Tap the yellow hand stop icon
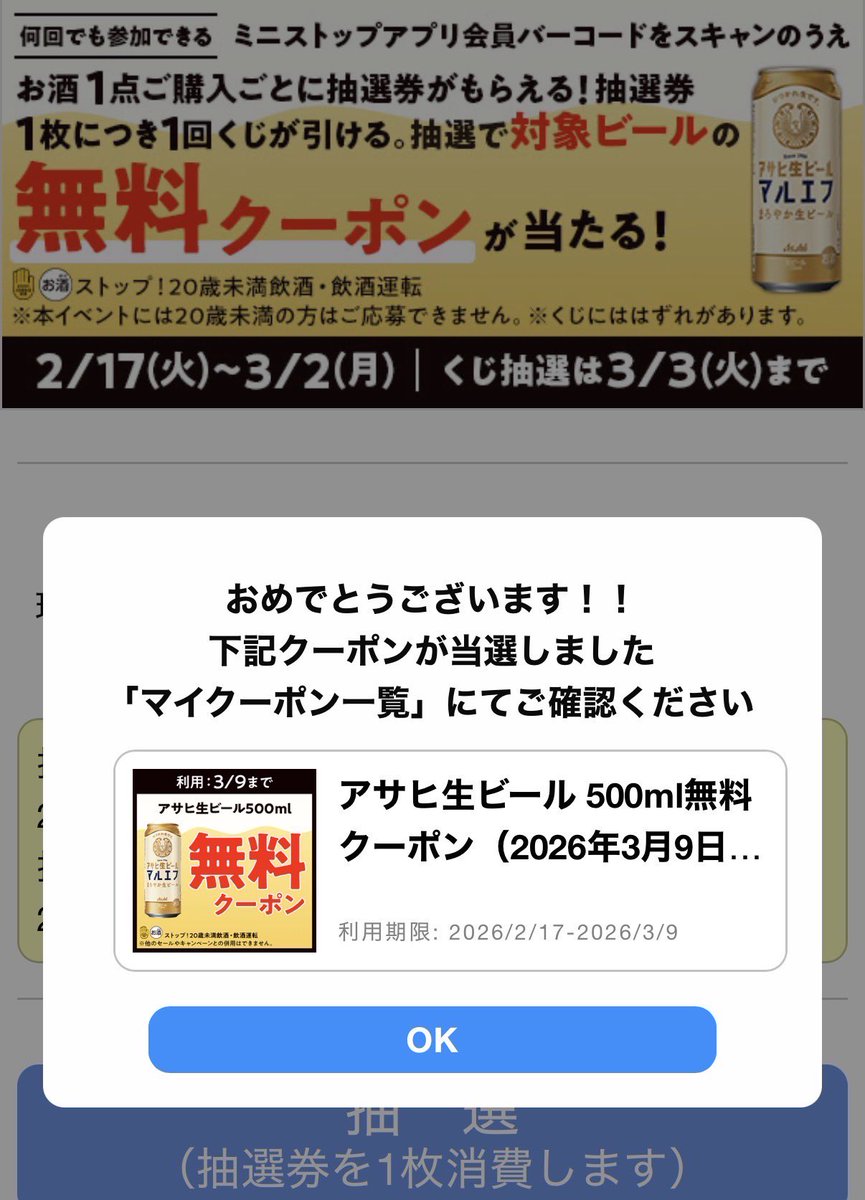Image resolution: width=865 pixels, height=1200 pixels. (x=24, y=283)
